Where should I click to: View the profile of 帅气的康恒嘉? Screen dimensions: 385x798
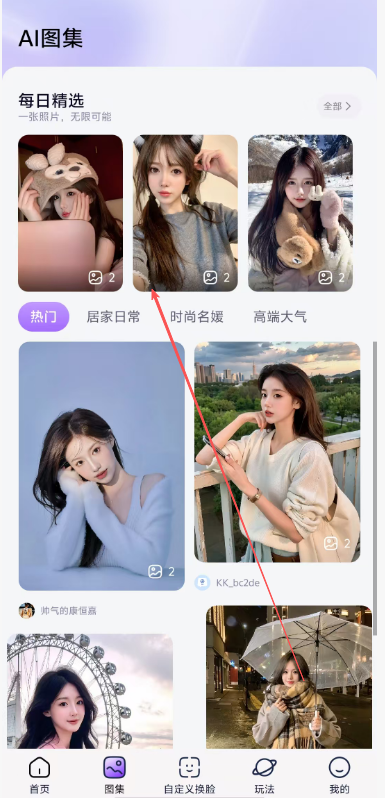click(x=58, y=611)
